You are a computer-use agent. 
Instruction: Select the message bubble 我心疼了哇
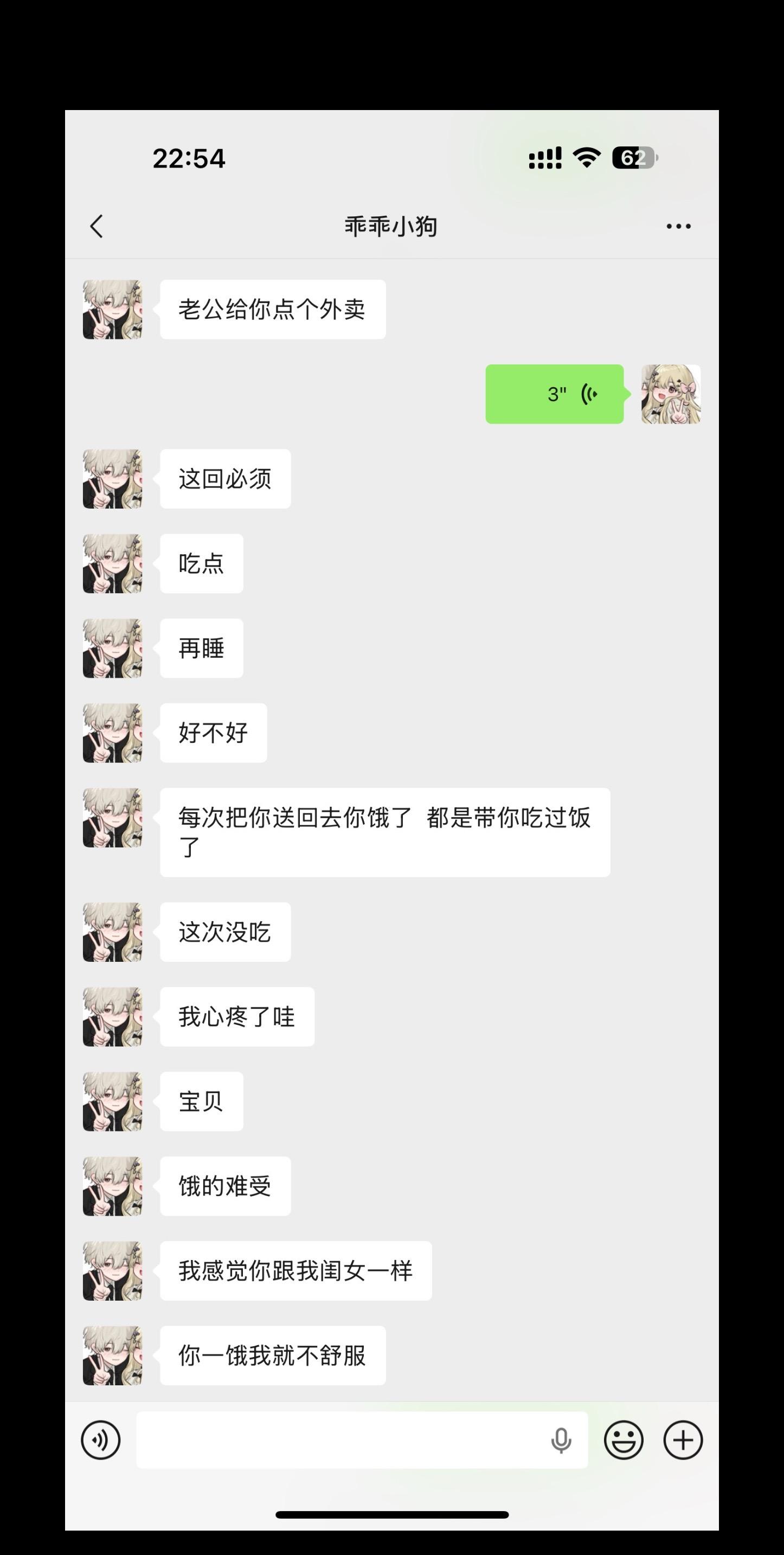point(236,1017)
